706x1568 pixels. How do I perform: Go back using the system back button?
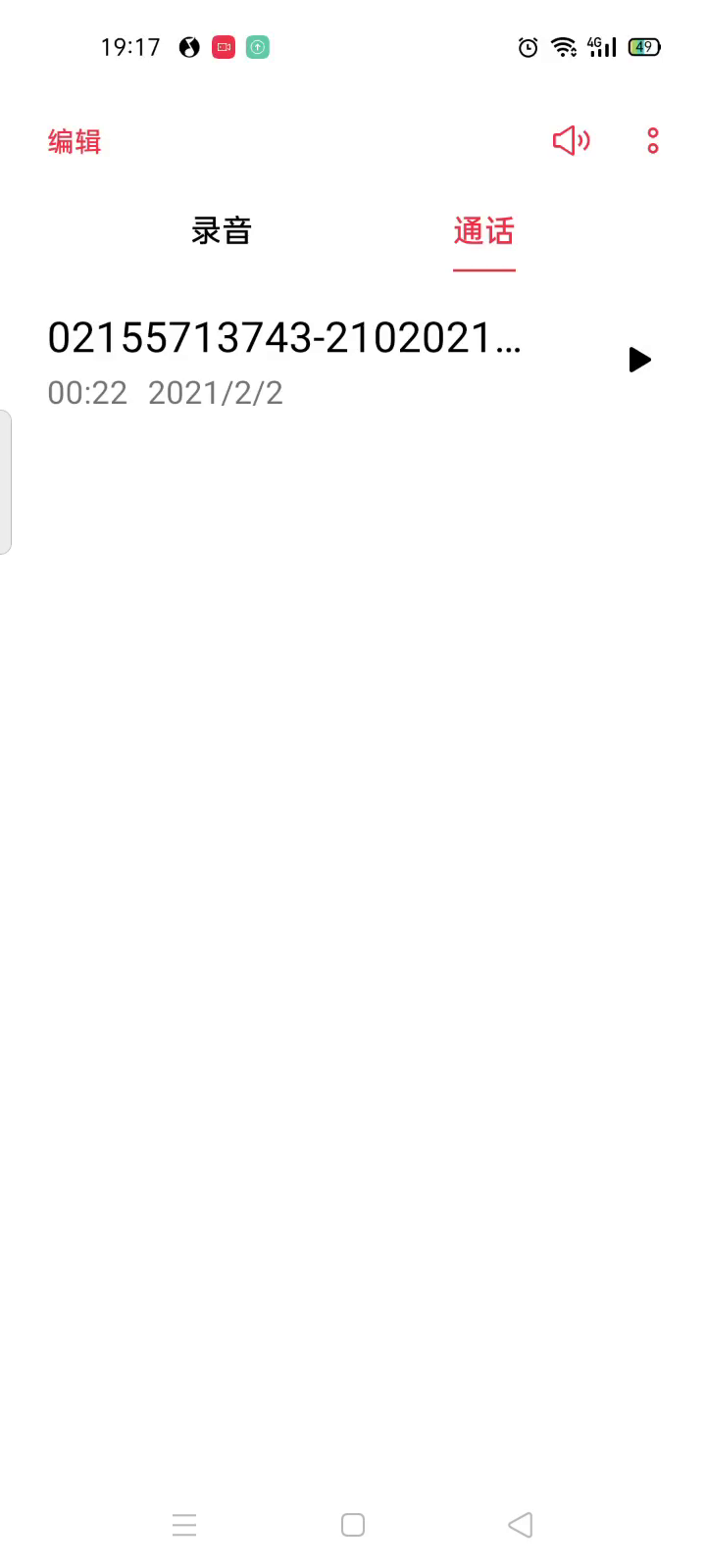coord(521,1525)
